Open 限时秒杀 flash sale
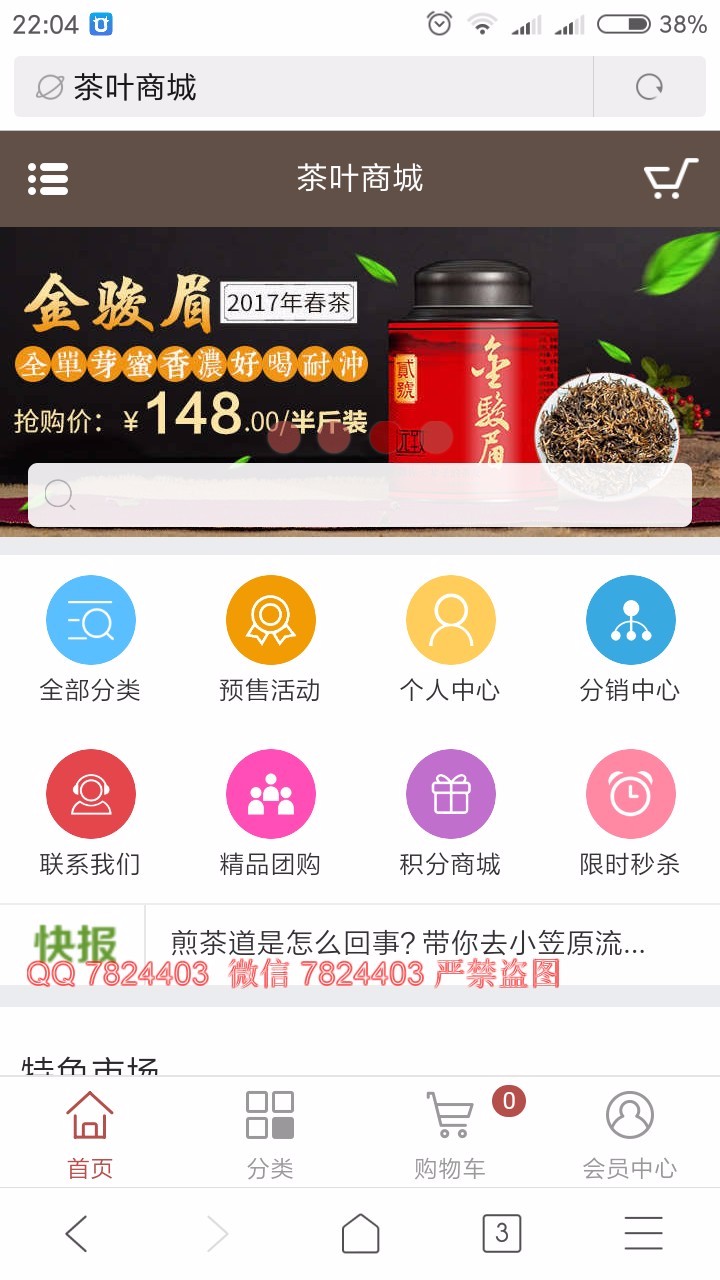The height and width of the screenshot is (1280, 720). [630, 792]
